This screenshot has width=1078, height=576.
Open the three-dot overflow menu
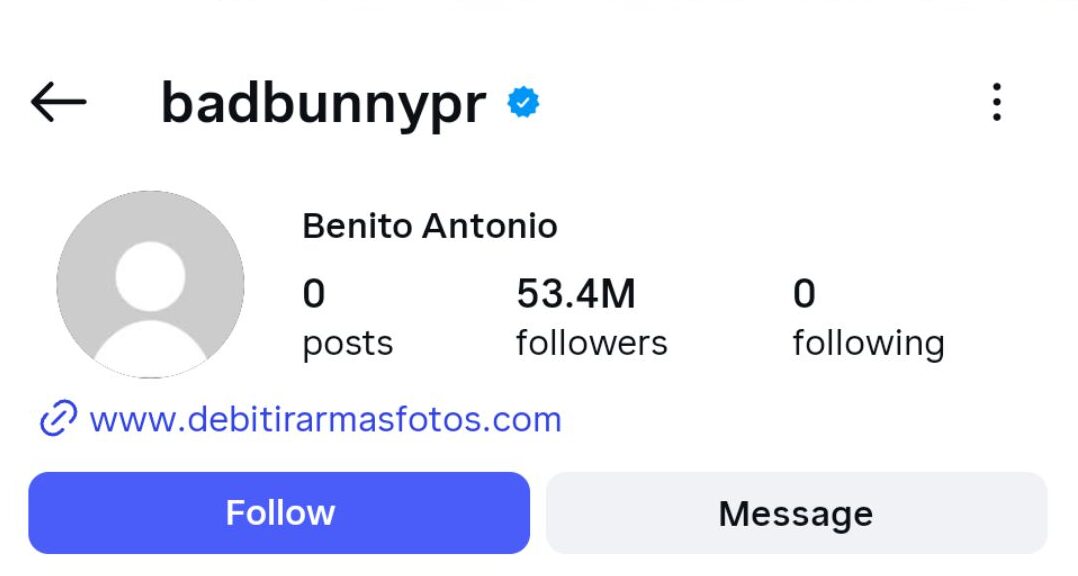tap(996, 102)
